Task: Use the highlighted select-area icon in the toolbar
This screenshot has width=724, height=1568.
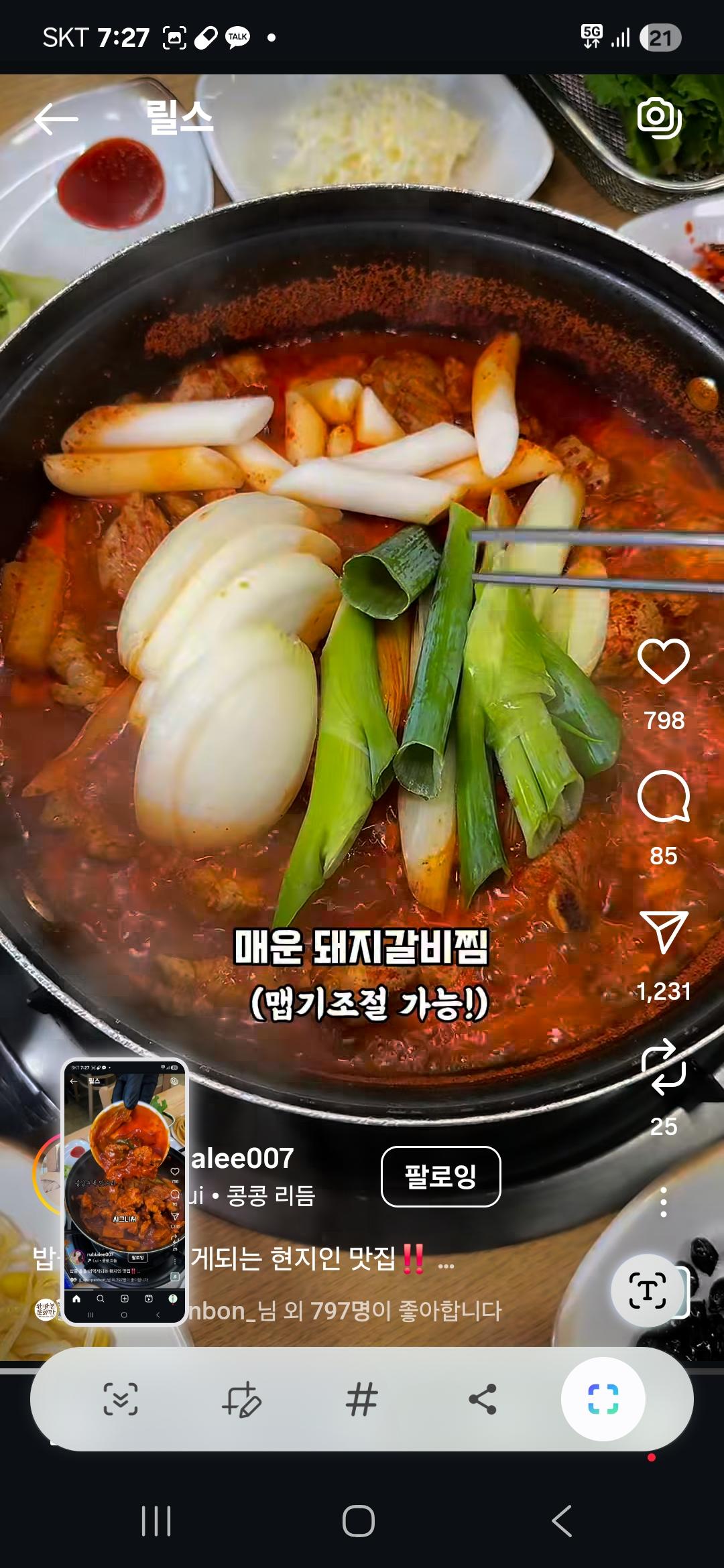Action: 603,1399
